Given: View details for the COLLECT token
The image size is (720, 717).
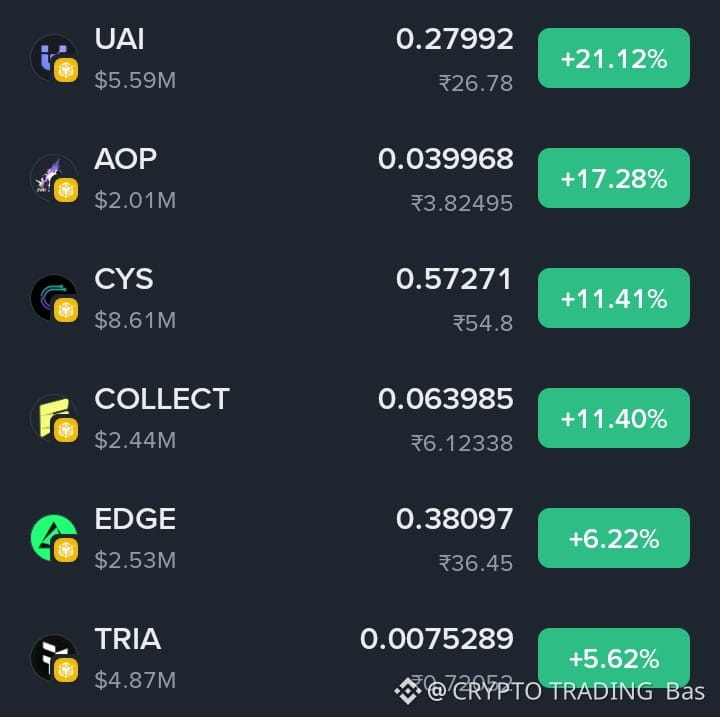Looking at the screenshot, I should coord(360,418).
